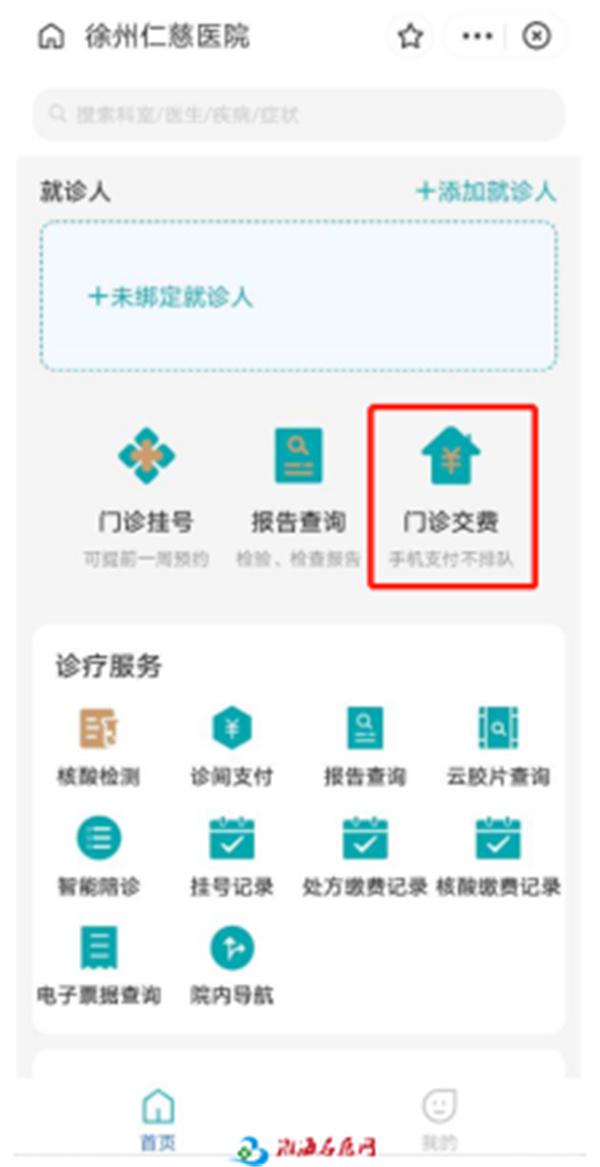Screen dimensions: 600x1167
Task: Tap 添加就诊人 to add a patient
Action: (x=486, y=191)
